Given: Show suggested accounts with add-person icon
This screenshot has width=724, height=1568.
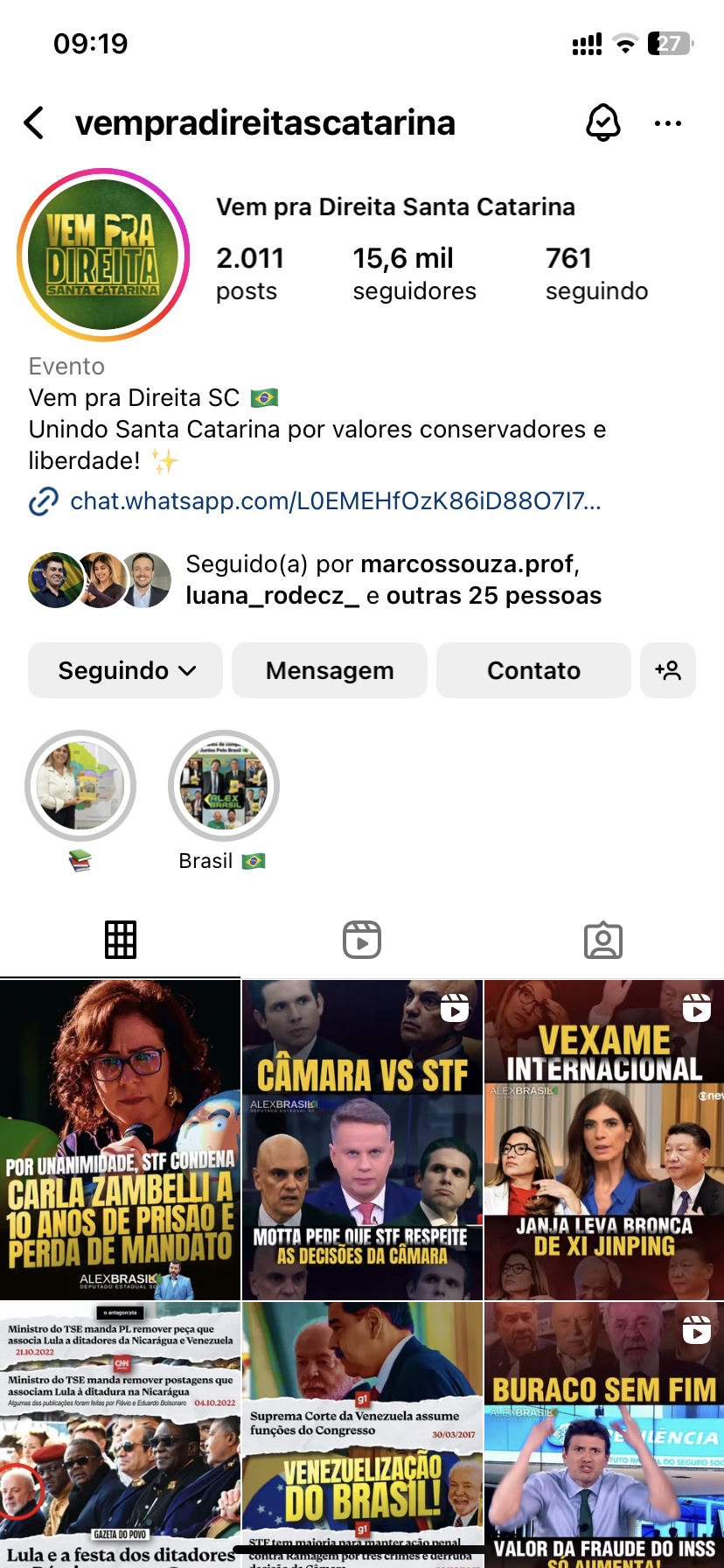Looking at the screenshot, I should pos(668,670).
